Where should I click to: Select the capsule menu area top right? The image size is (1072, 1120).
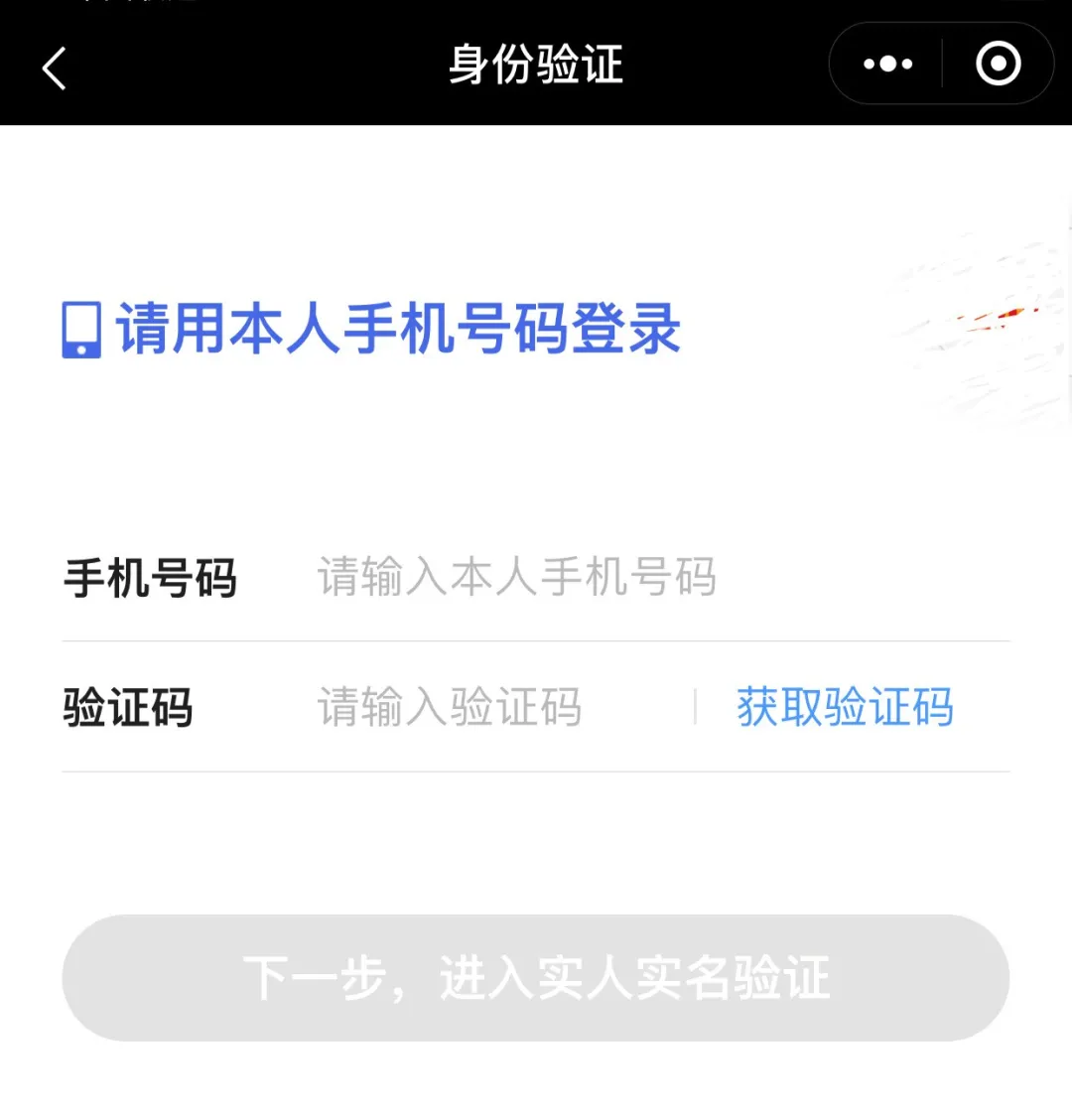941,64
